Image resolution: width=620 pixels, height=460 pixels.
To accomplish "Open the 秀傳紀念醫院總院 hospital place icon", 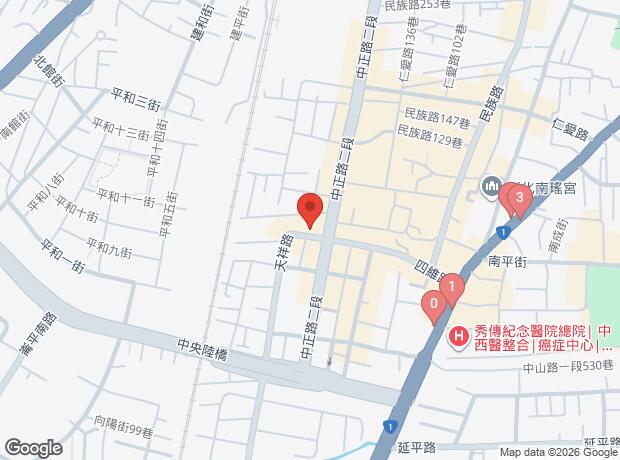I will (459, 337).
